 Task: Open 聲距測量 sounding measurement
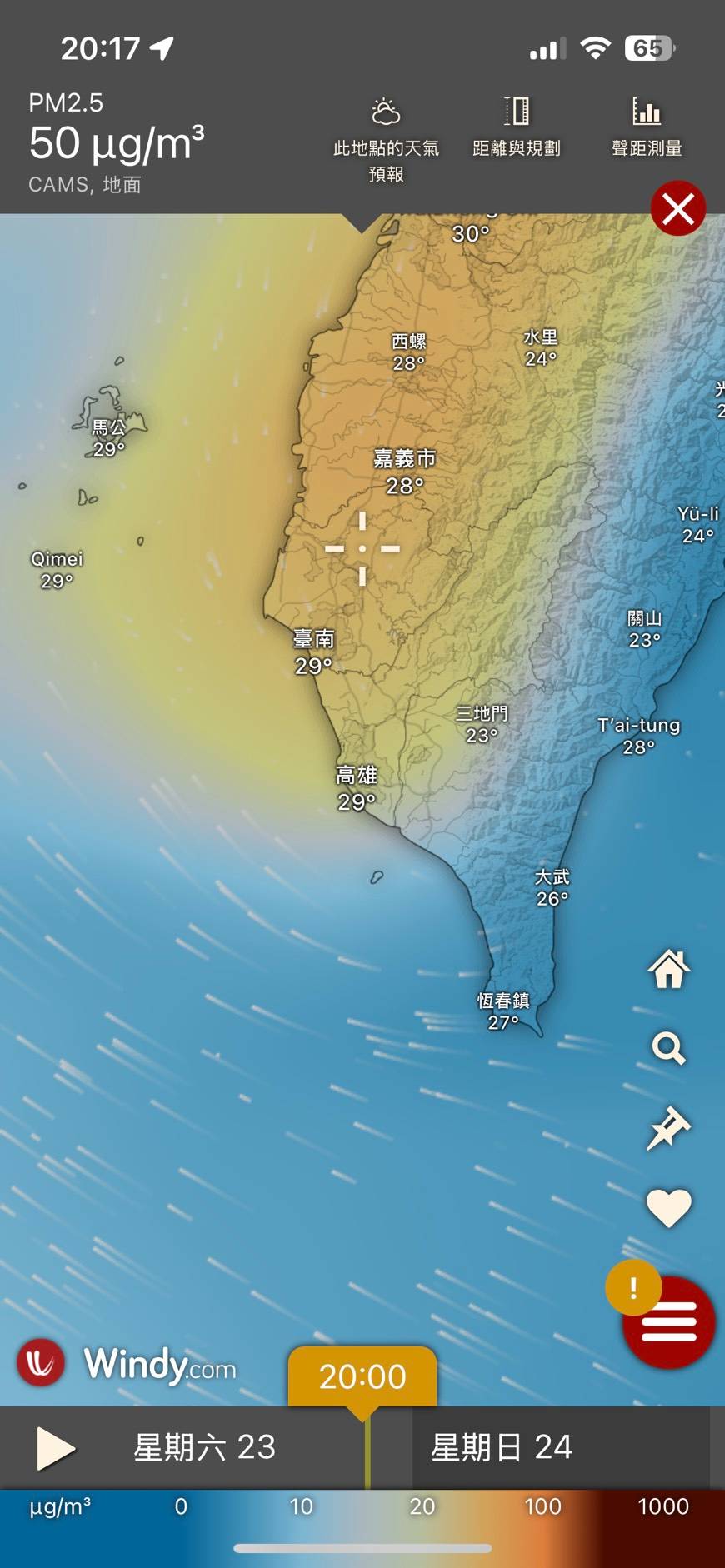(x=647, y=127)
